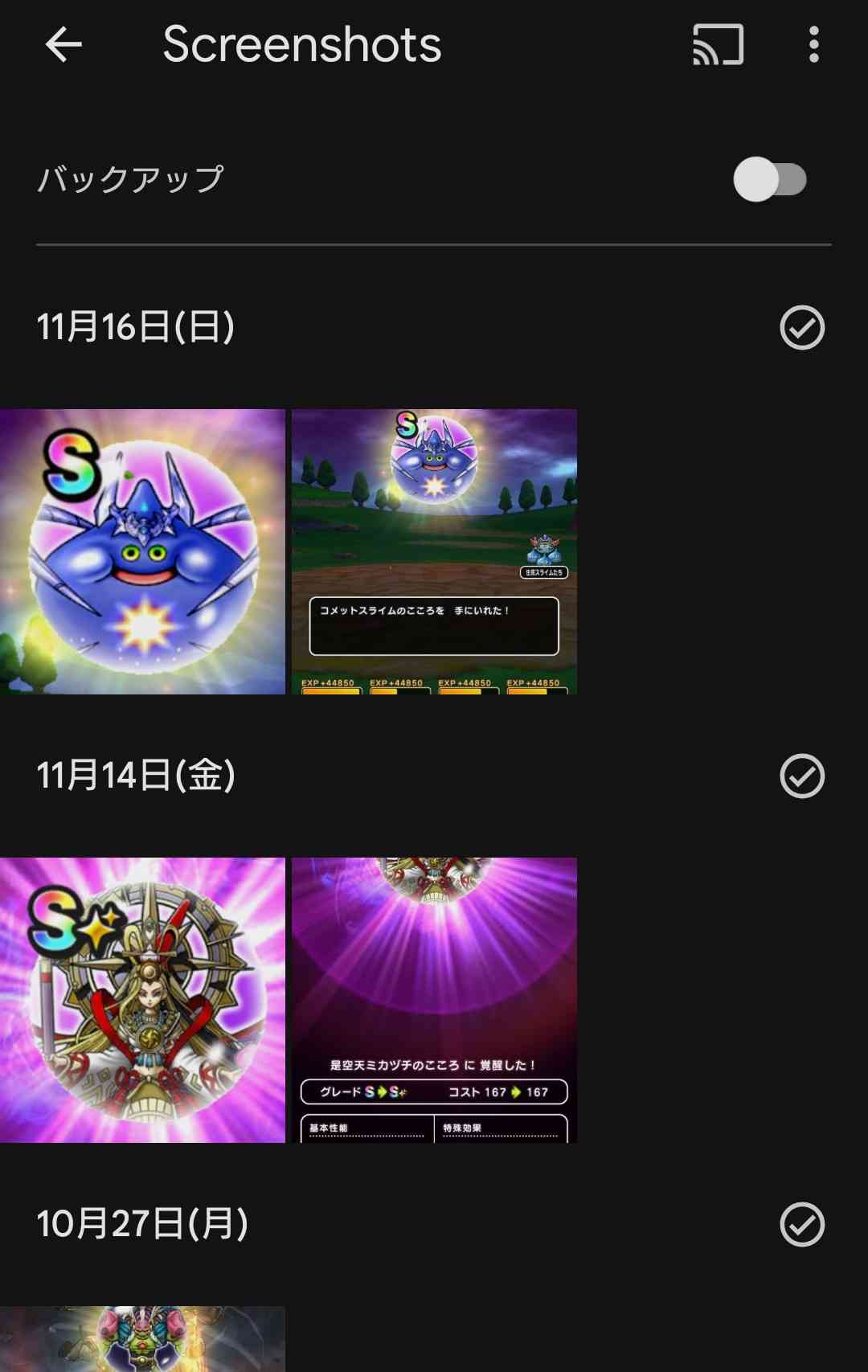Image resolution: width=868 pixels, height=1372 pixels.
Task: Select all screenshots from 11月16日(日)
Action: 800,327
